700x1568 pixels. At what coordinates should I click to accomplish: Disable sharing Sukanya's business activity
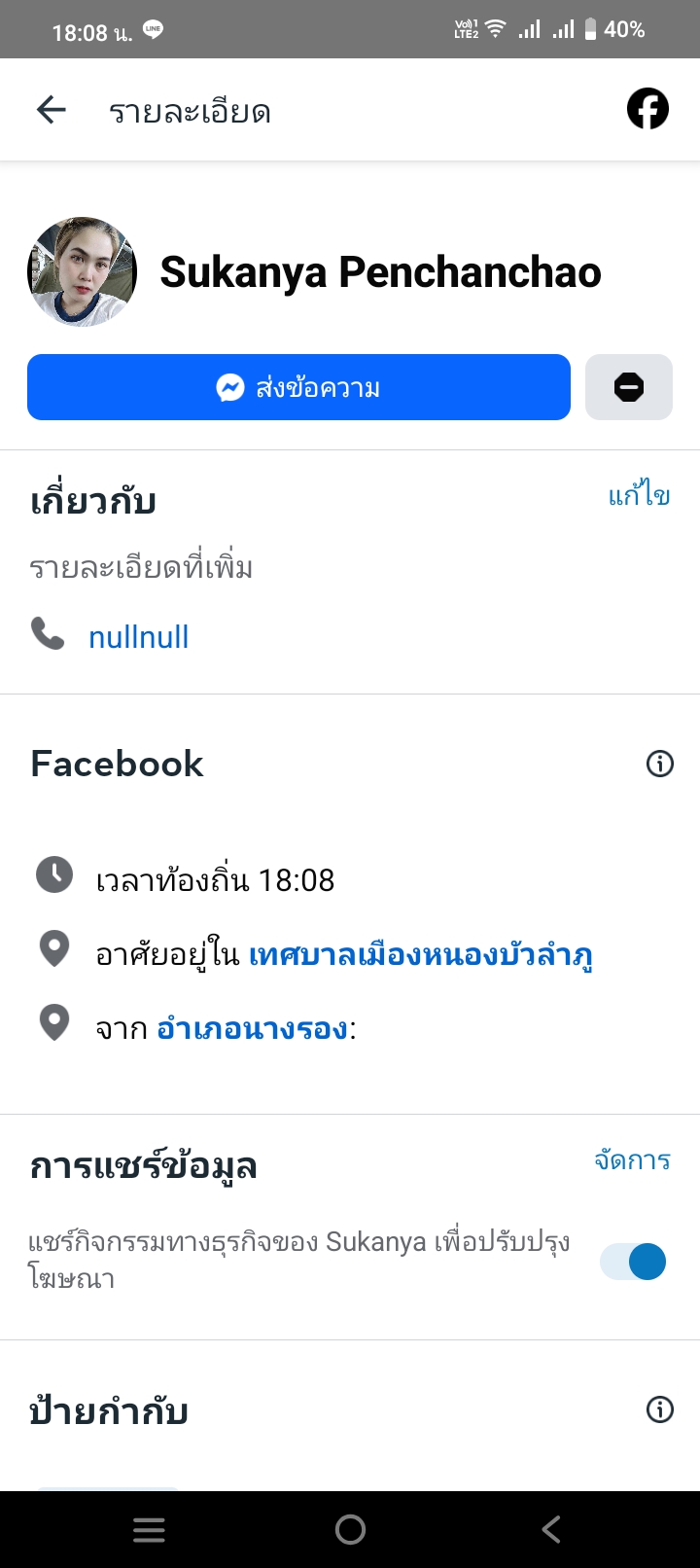633,1262
